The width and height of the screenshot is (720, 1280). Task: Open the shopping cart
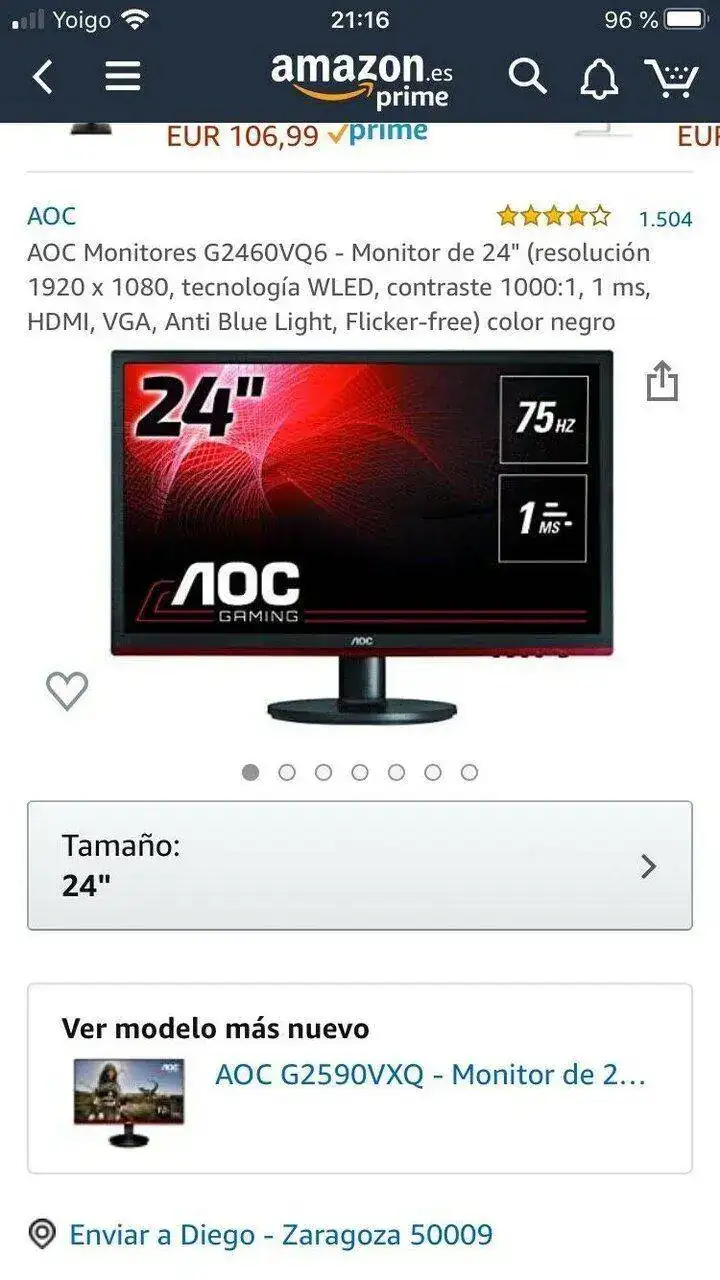coord(671,78)
